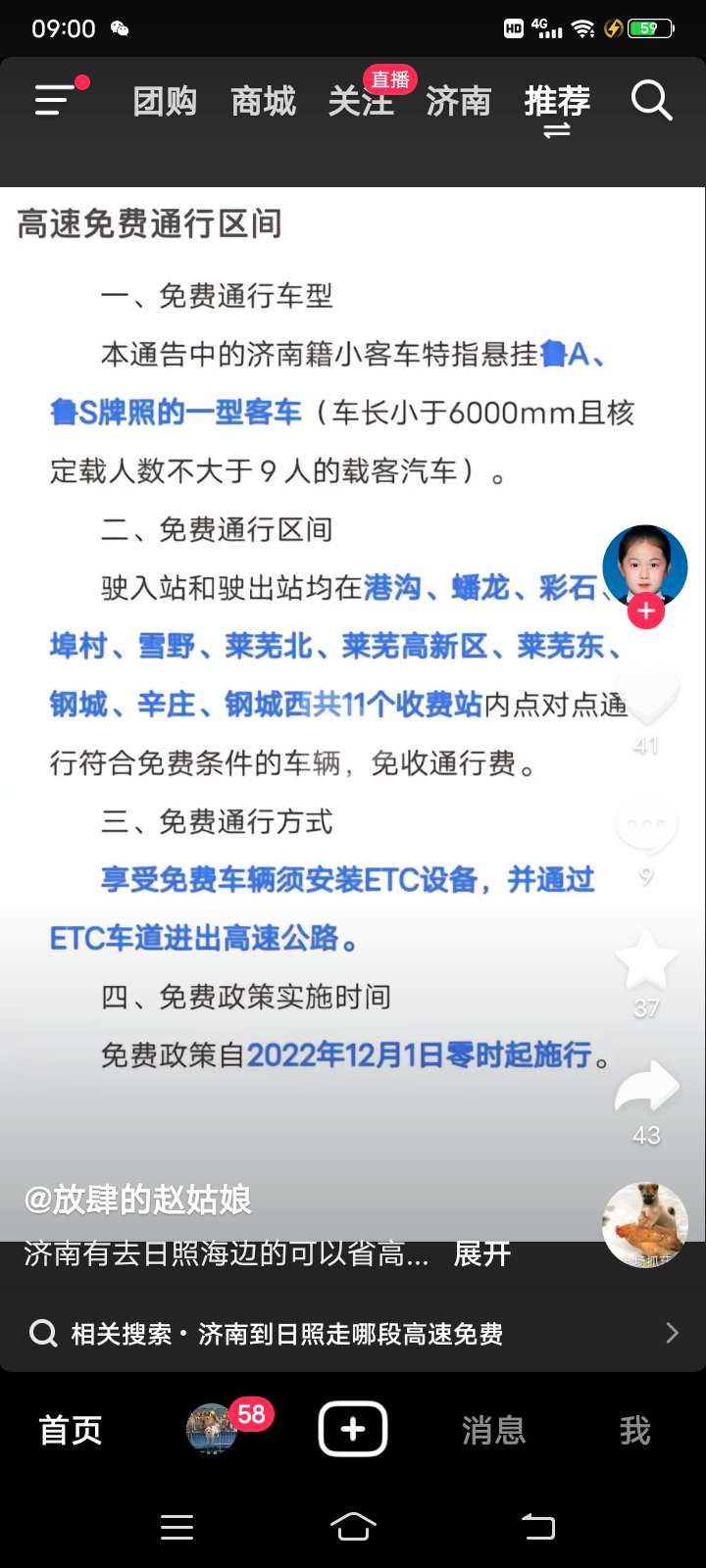Select the 推荐 tab
The width and height of the screenshot is (706, 1568).
point(557,101)
